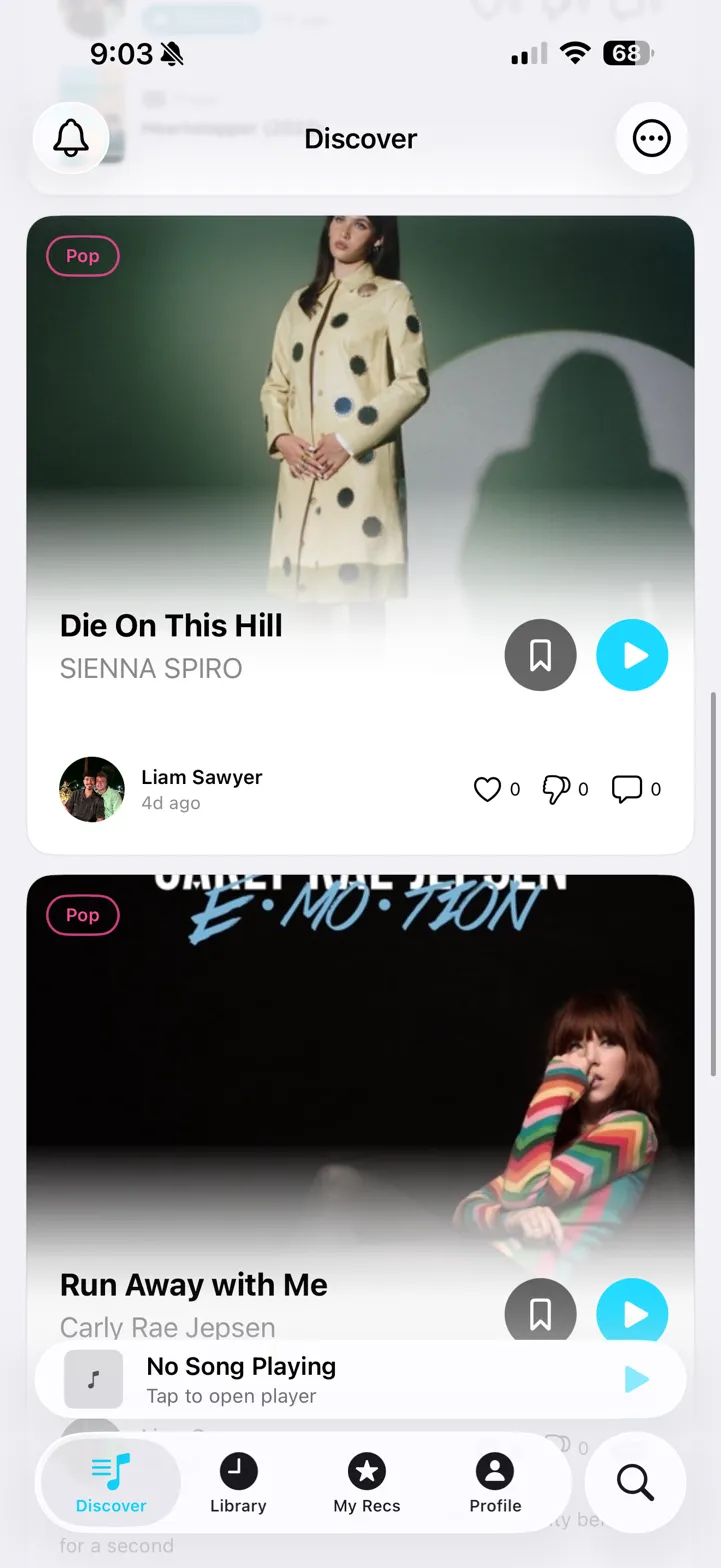The height and width of the screenshot is (1568, 721).
Task: View Liam Sawyer's profile
Action: point(92,789)
